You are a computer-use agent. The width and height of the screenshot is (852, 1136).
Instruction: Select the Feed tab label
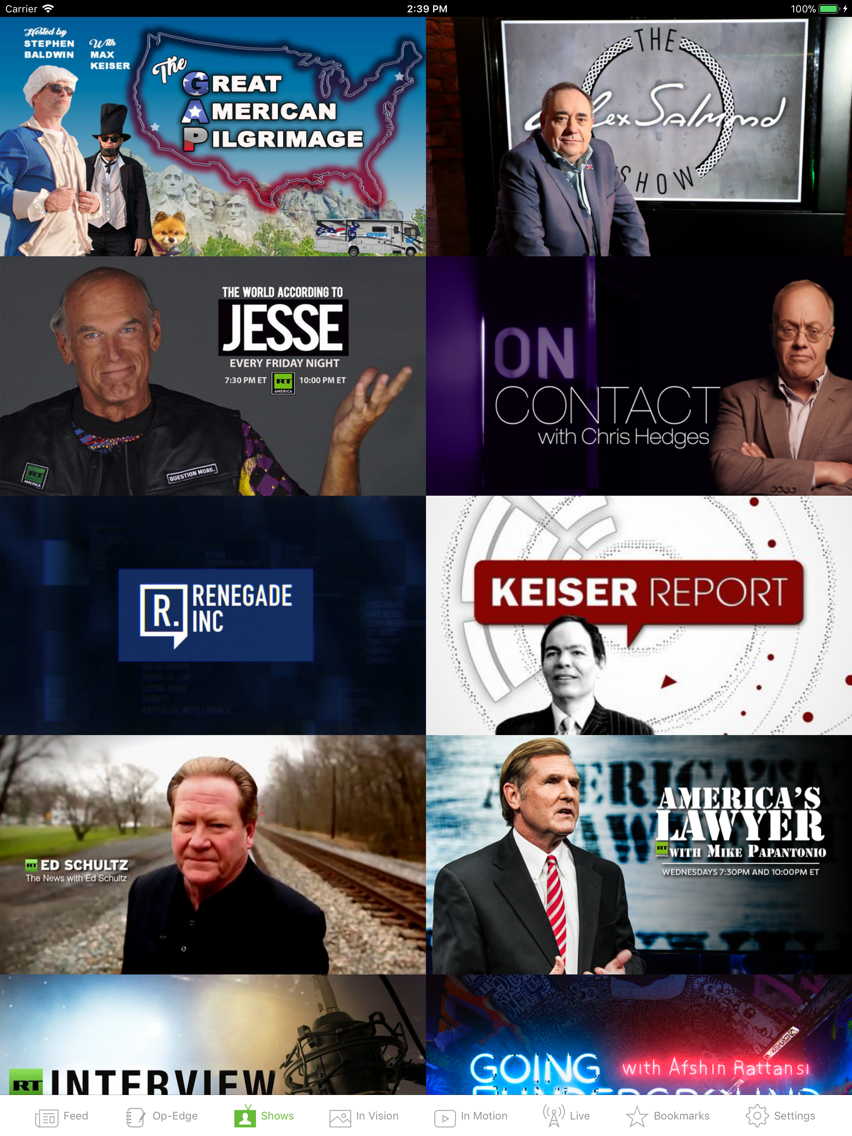75,1116
